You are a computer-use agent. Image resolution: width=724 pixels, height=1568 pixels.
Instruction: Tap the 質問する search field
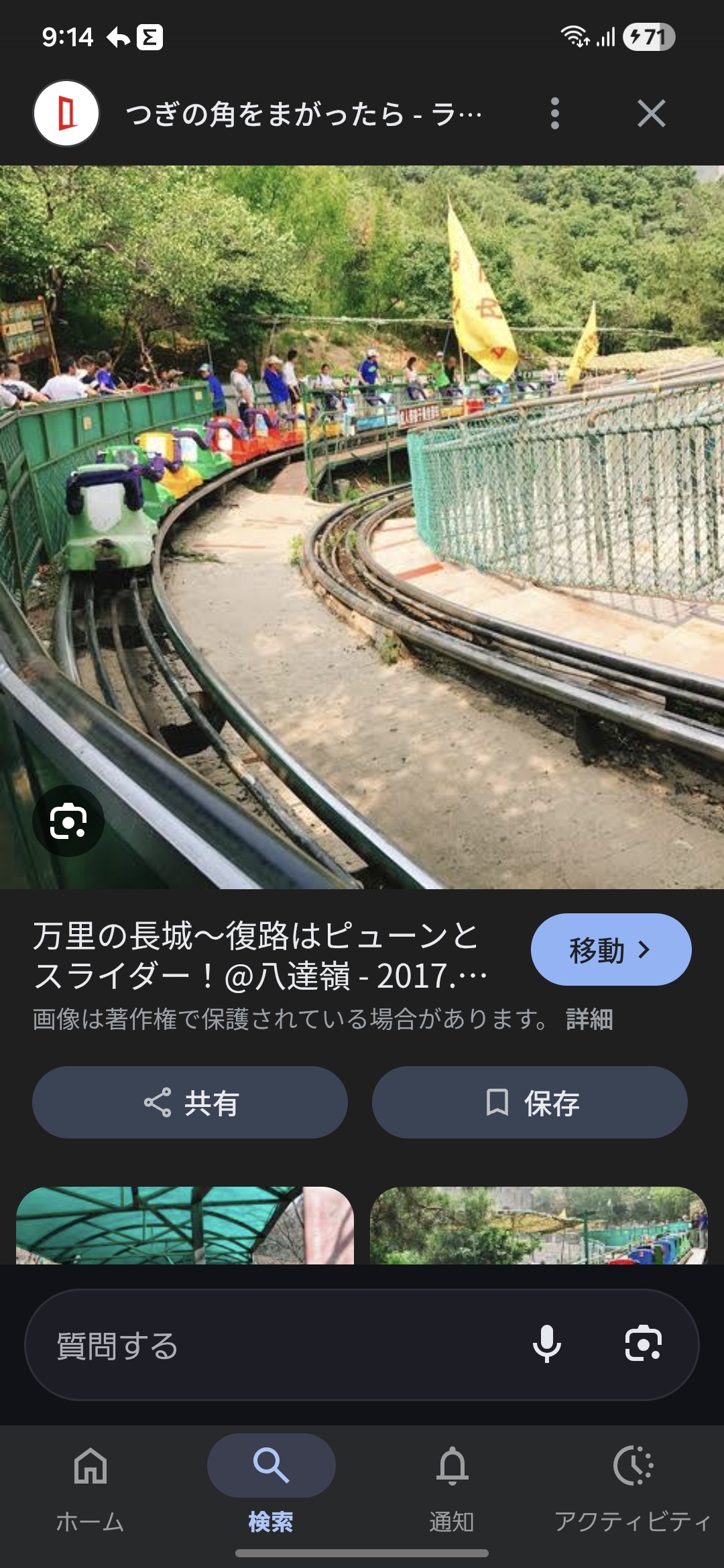[x=268, y=1346]
